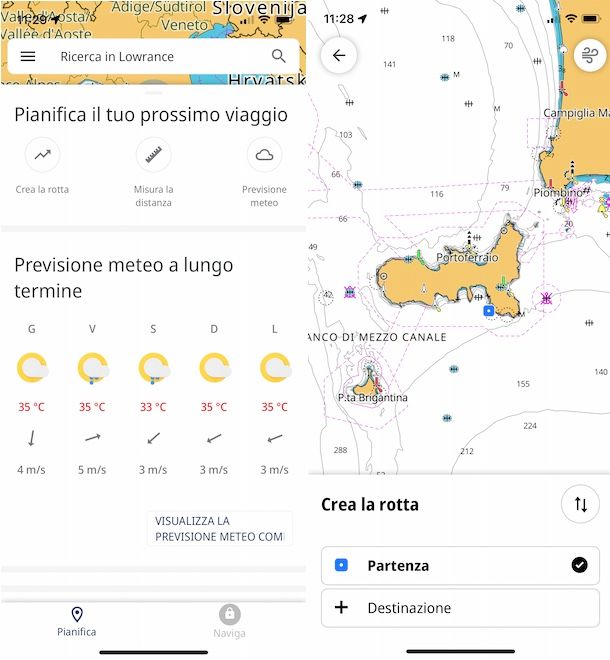Go back with the arrow button

(338, 55)
